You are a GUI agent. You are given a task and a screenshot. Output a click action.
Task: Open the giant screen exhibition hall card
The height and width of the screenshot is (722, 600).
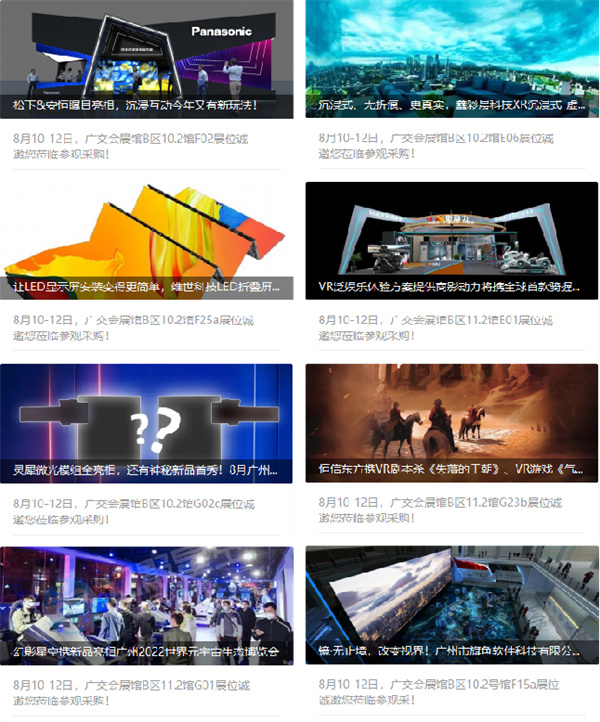point(452,605)
